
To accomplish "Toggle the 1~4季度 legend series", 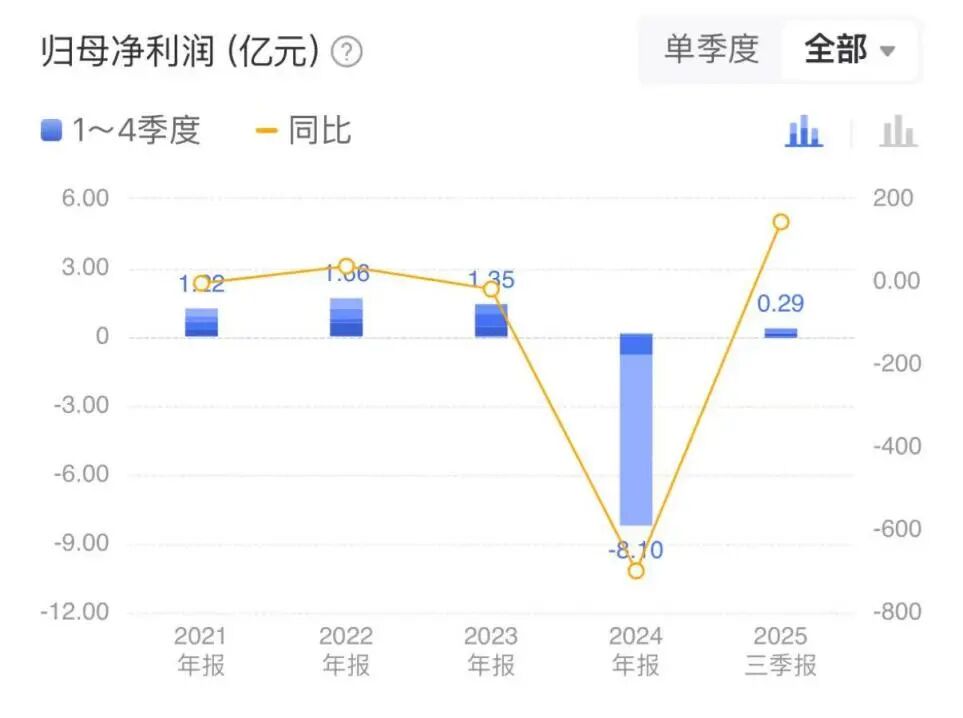I will coord(121,131).
